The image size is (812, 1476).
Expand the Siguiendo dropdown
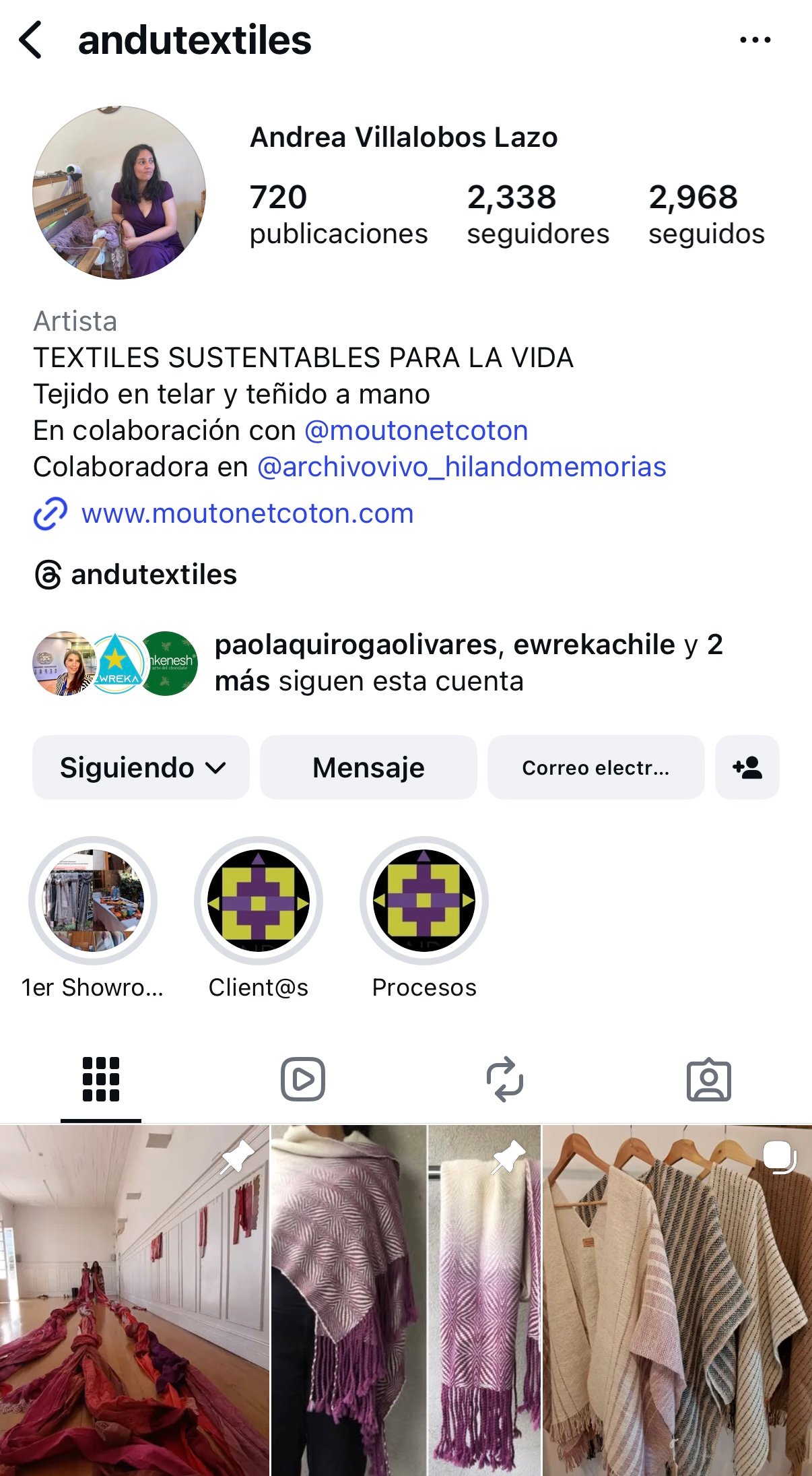pyautogui.click(x=141, y=767)
